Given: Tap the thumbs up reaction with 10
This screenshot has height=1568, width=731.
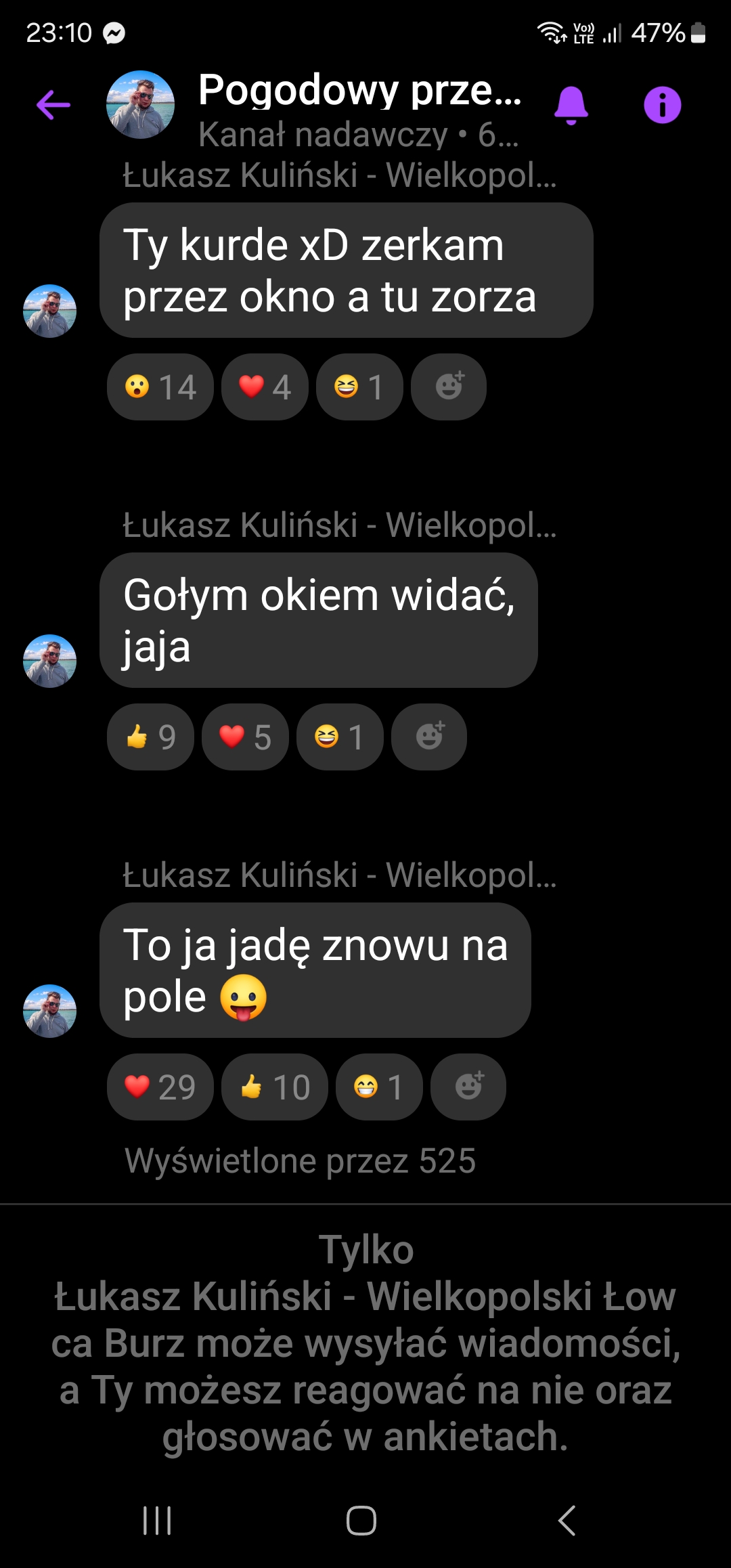Looking at the screenshot, I should (x=275, y=1087).
